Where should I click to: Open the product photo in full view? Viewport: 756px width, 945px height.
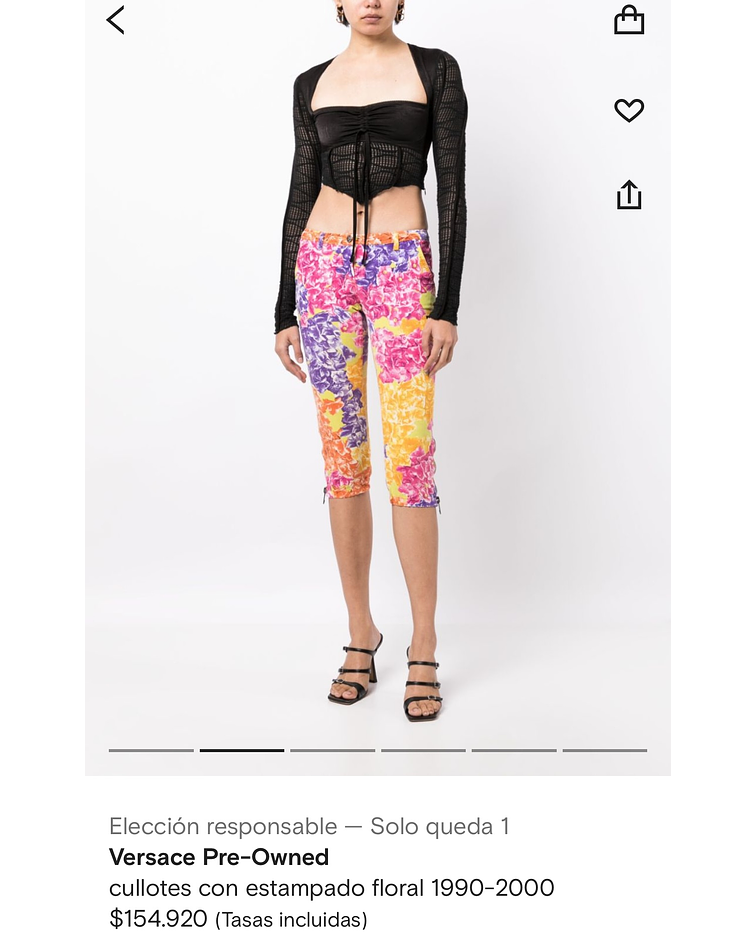point(377,400)
